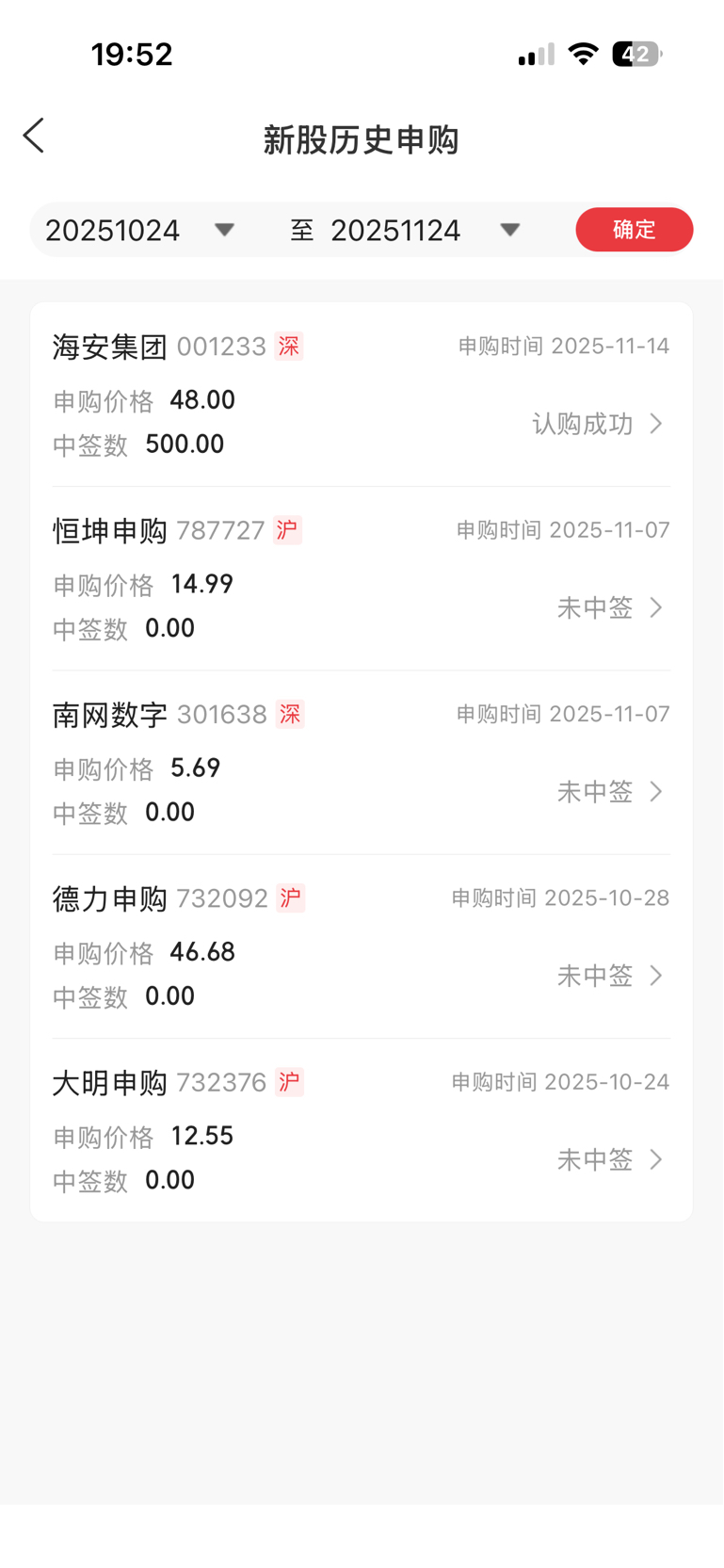Image resolution: width=724 pixels, height=1568 pixels.
Task: Open the 南网数字 subscription entry
Action: point(362,763)
